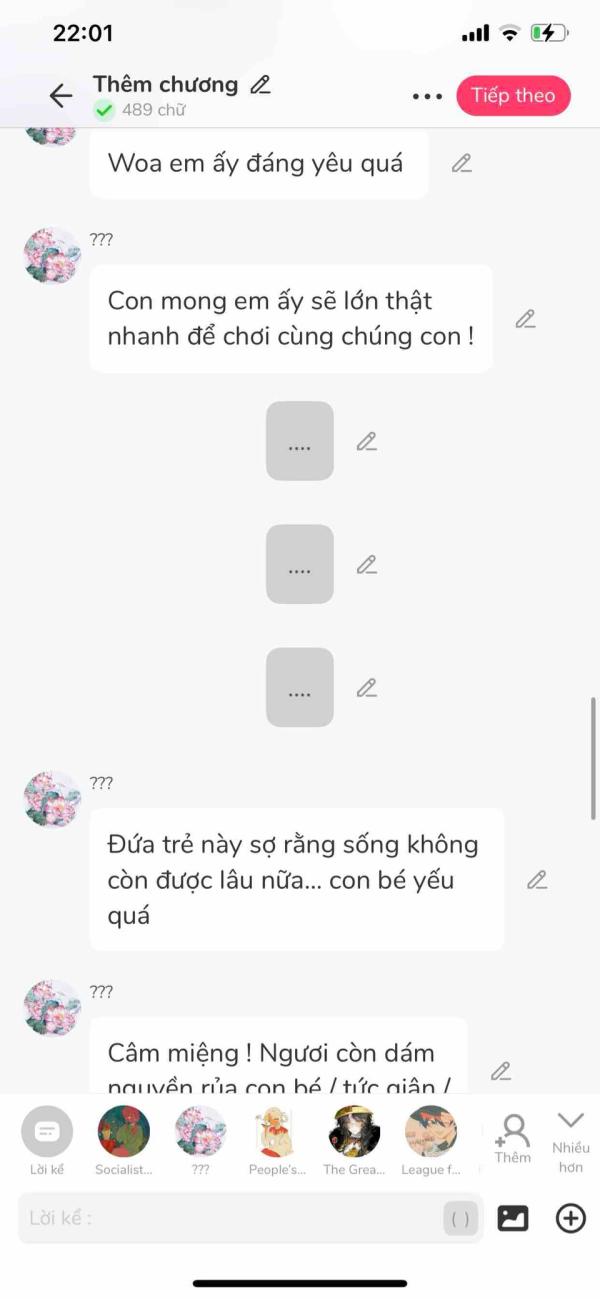Attach an image to the chapter
Viewport: 600px width, 1299px height.
coord(513,1218)
